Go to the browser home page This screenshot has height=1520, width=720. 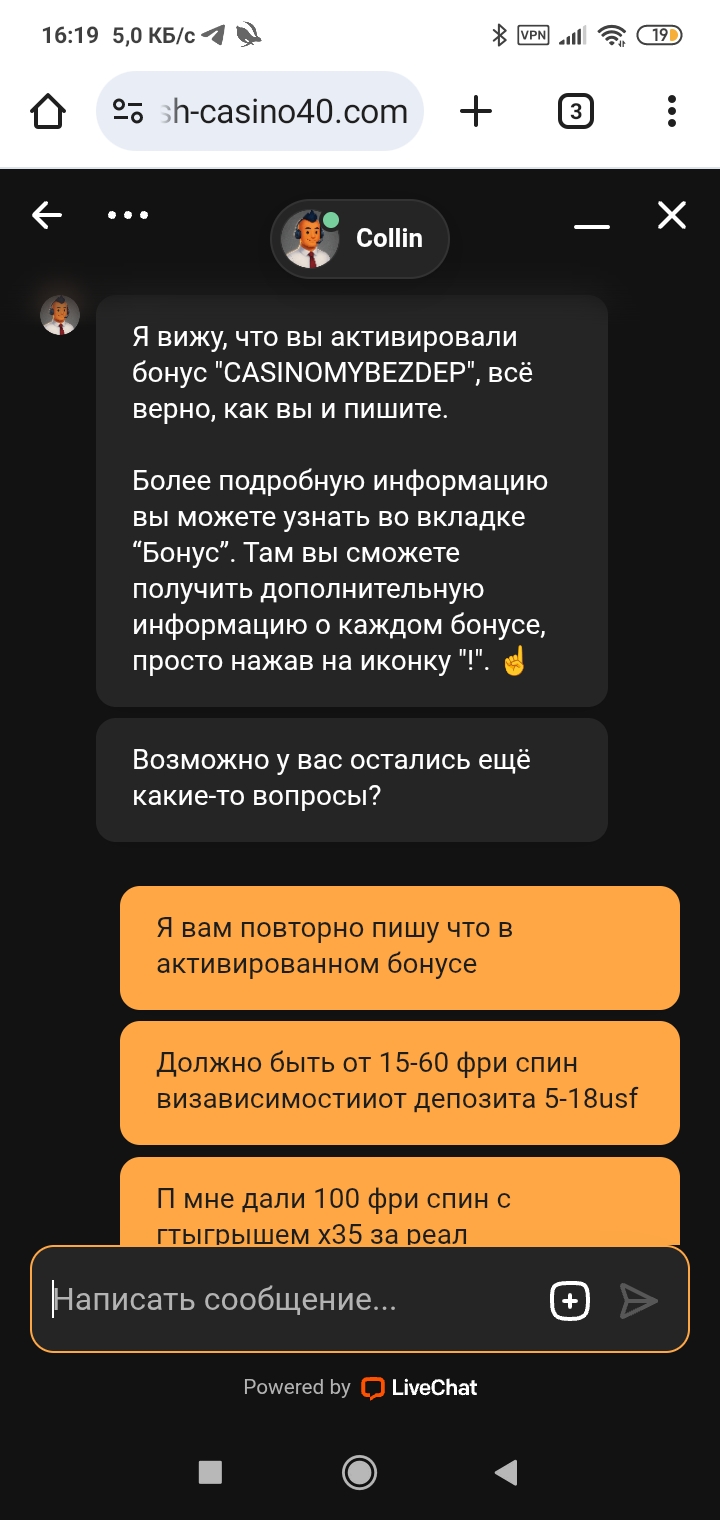pyautogui.click(x=48, y=111)
